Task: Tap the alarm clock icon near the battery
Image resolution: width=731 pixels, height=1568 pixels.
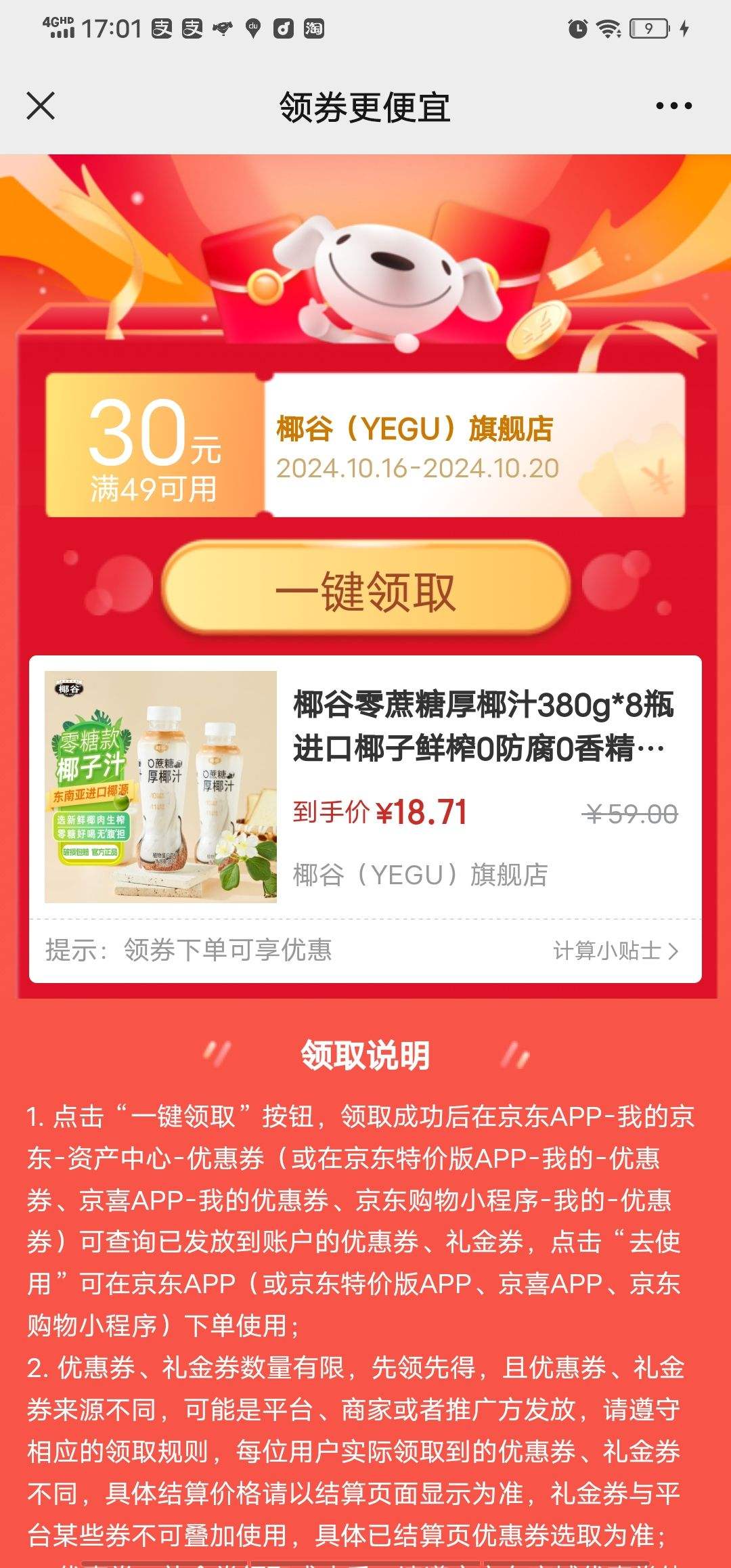Action: tap(577, 28)
